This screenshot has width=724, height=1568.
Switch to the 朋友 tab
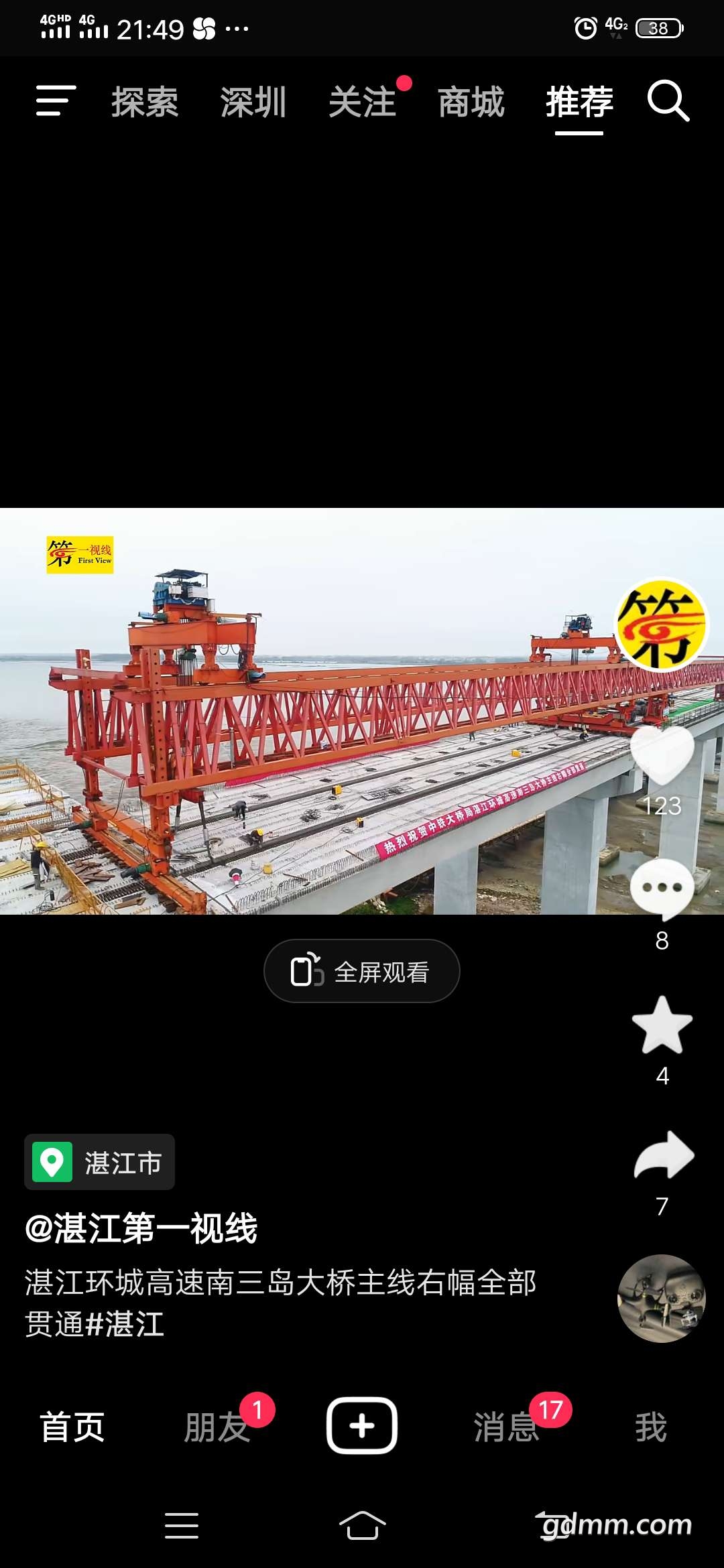point(217,1427)
